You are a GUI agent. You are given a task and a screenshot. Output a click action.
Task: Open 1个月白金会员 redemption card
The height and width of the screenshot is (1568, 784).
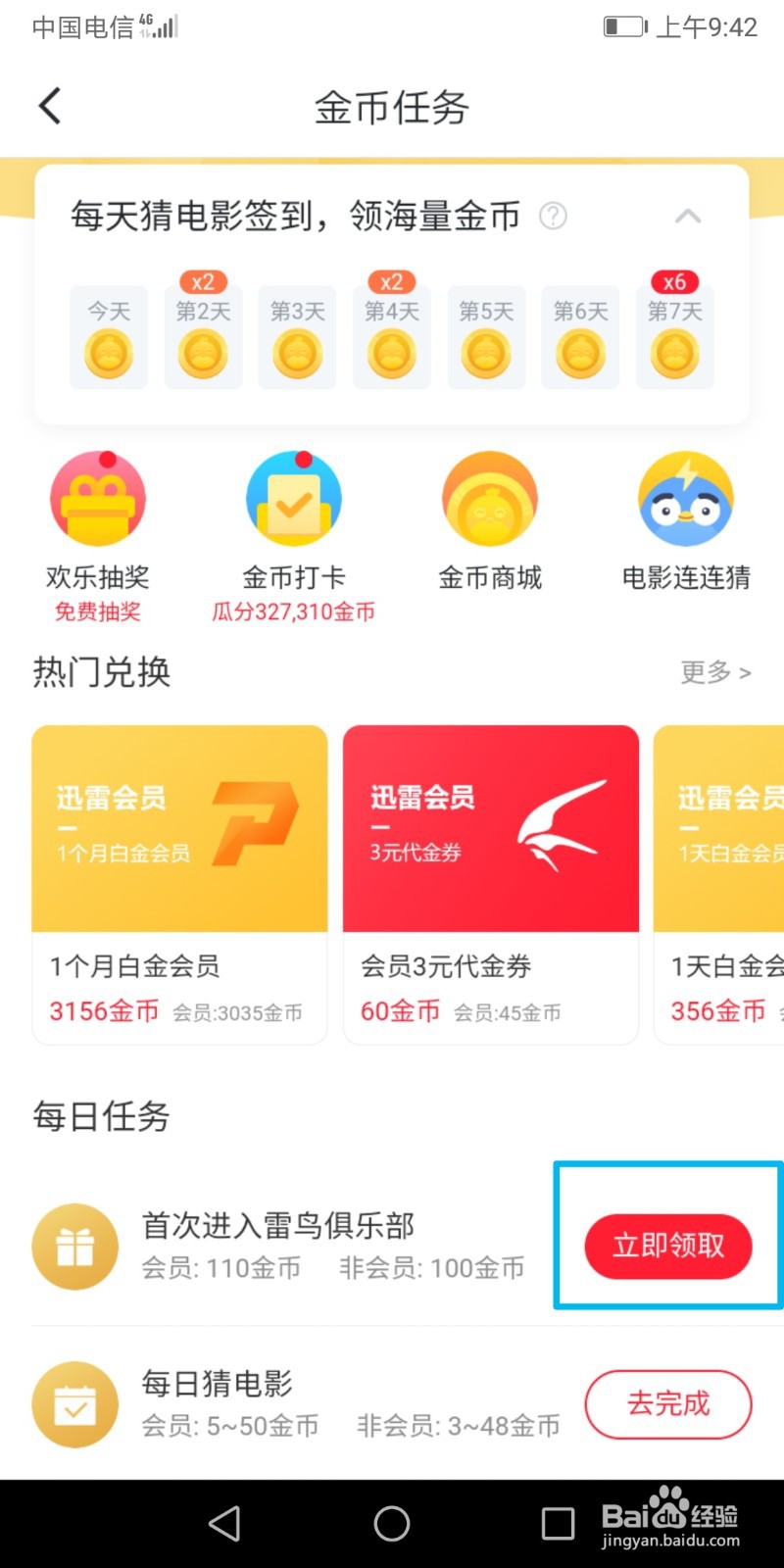(x=179, y=884)
